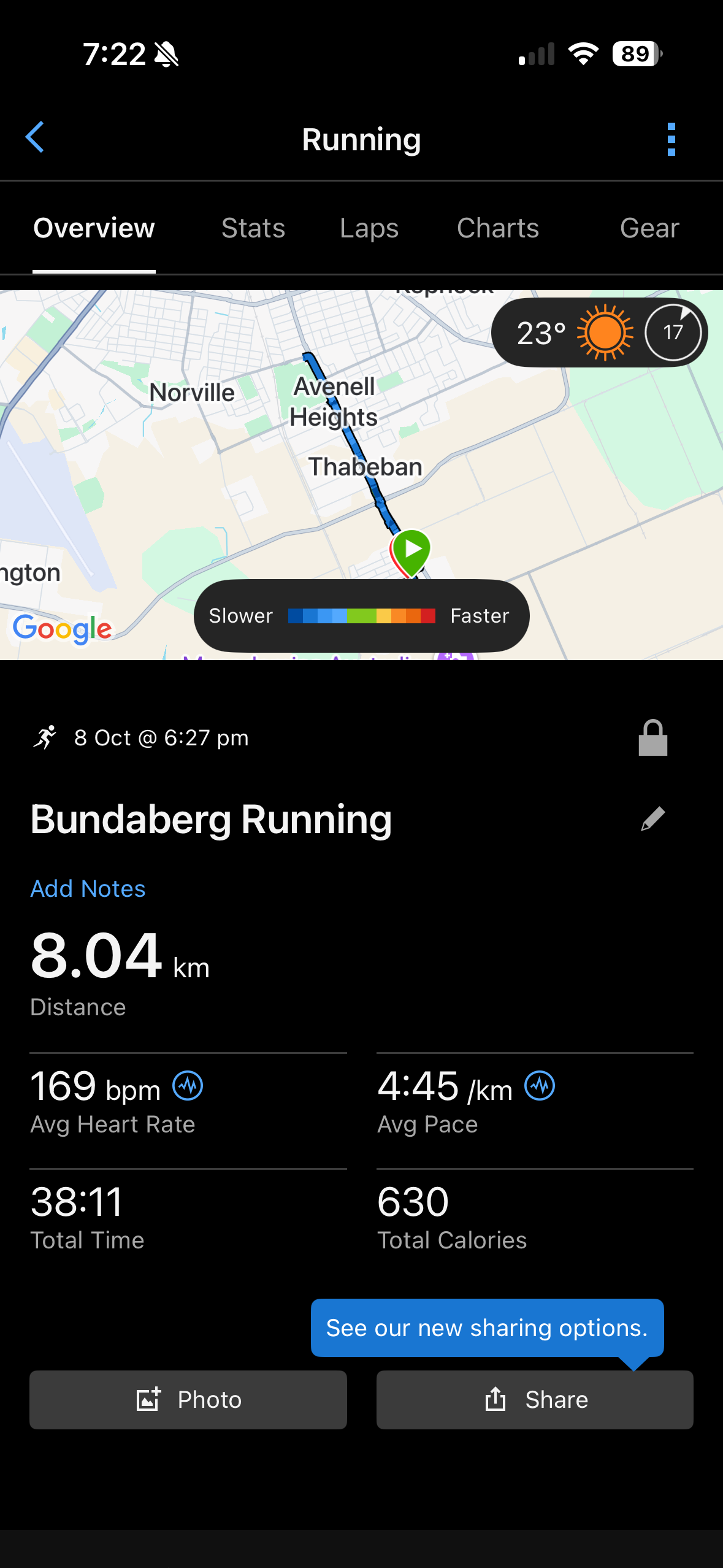Open the three-dot overflow menu

pyautogui.click(x=671, y=139)
